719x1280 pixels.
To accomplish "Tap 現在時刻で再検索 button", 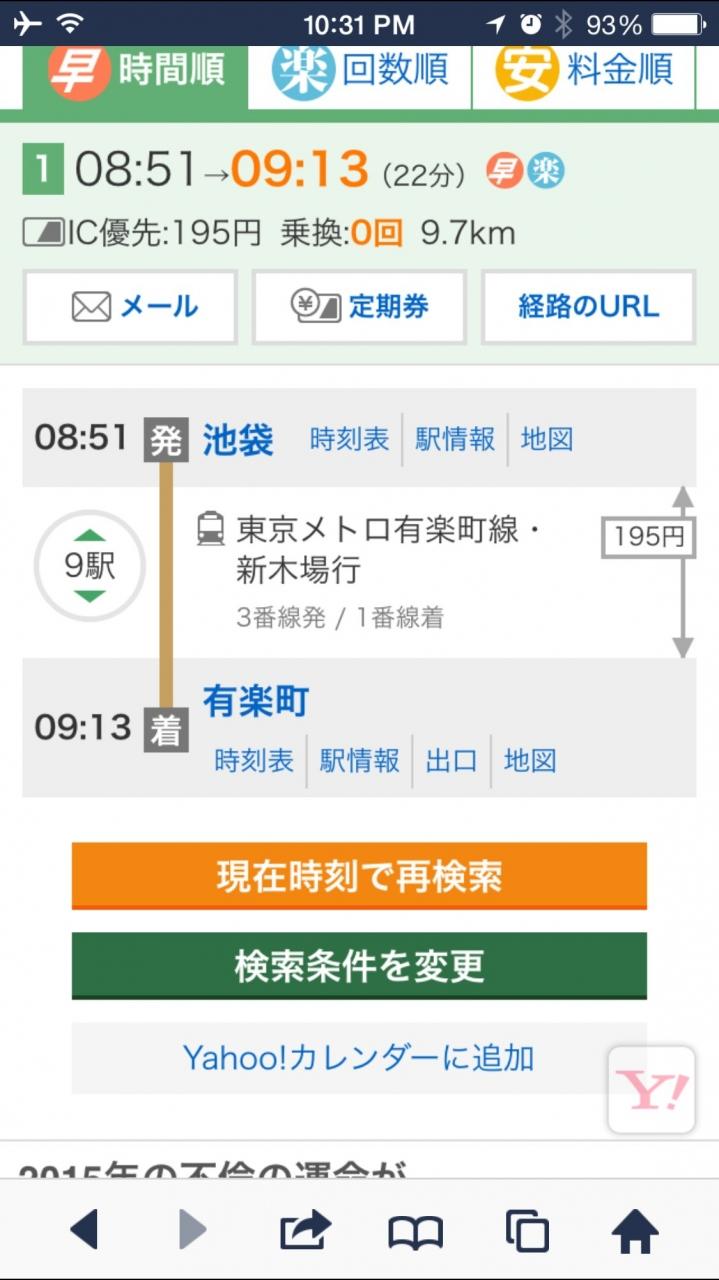I will [359, 876].
